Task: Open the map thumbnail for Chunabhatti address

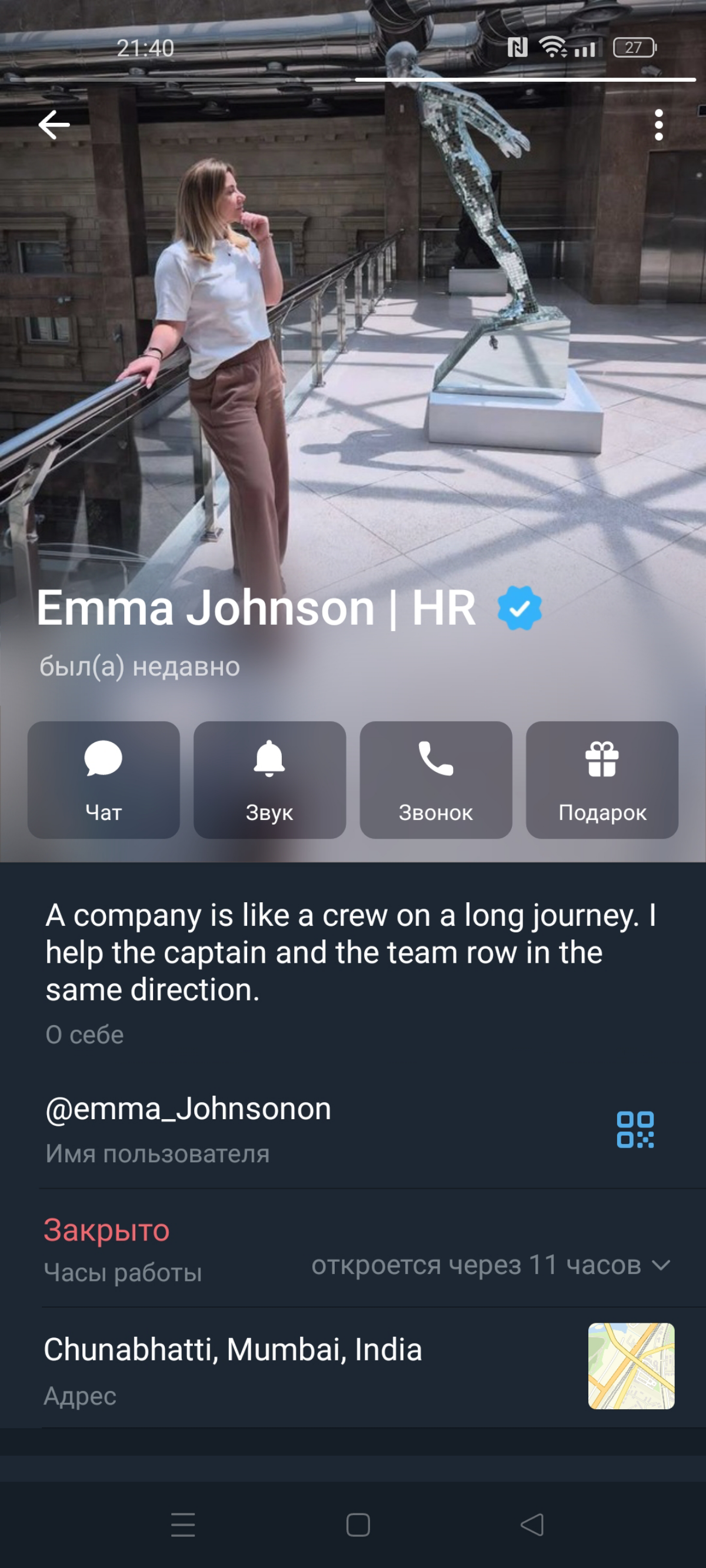Action: [631, 1366]
